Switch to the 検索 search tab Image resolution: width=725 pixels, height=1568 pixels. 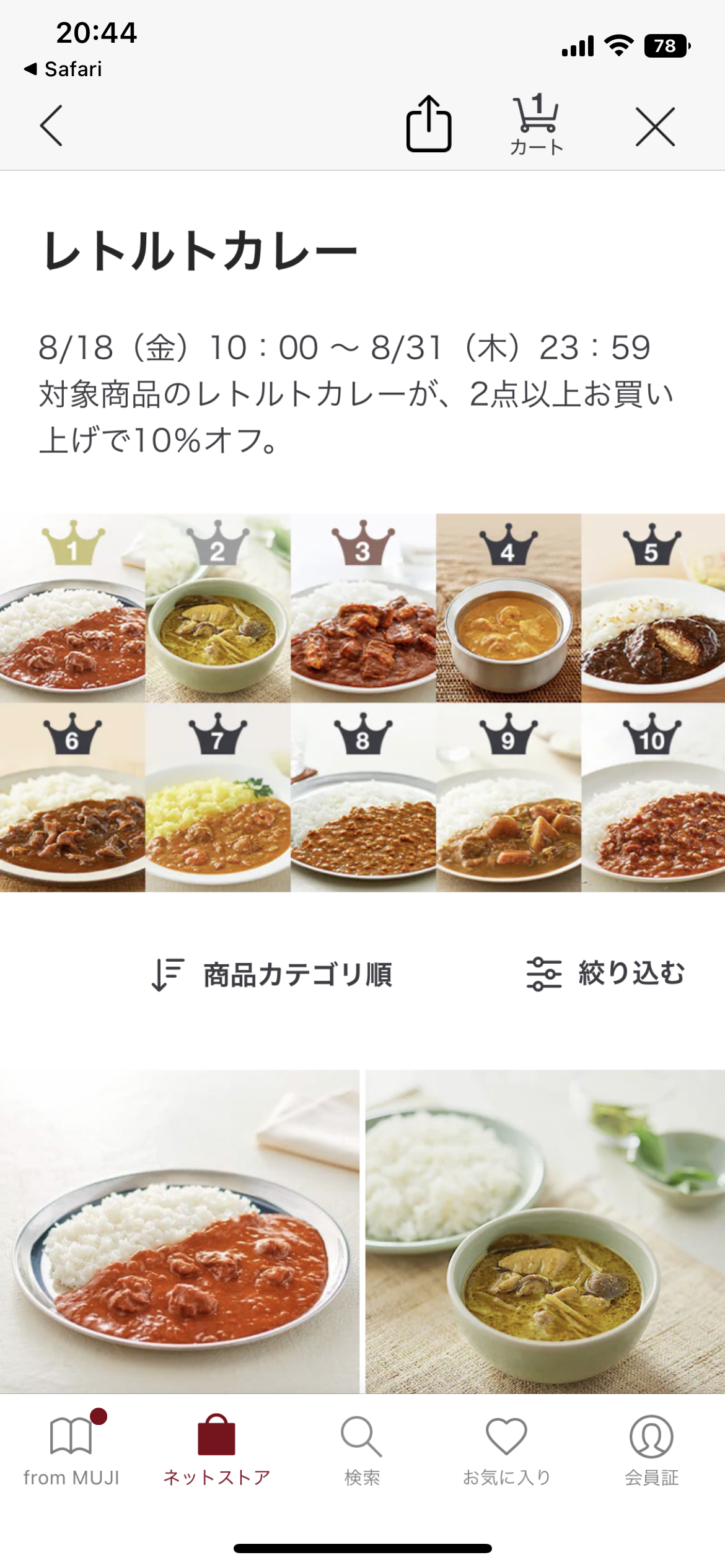(x=362, y=1450)
